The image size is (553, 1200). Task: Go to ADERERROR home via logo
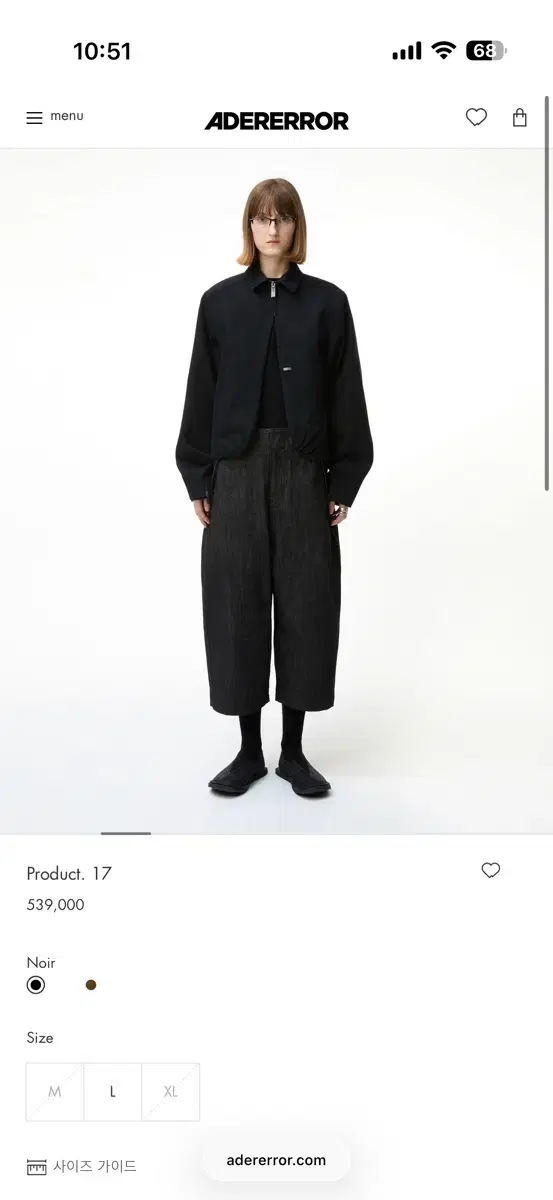pos(277,121)
